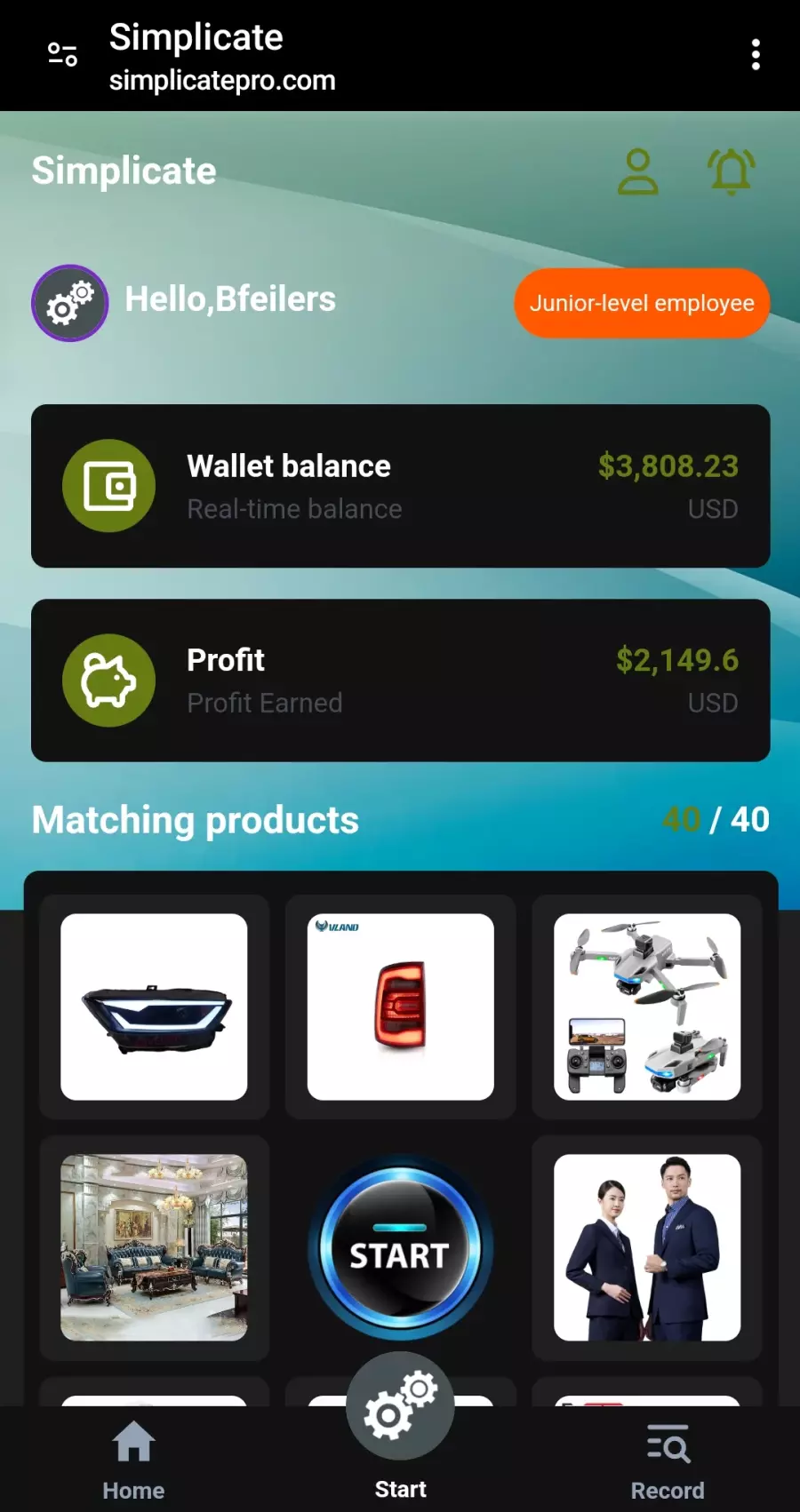Tap the Junior-level employee badge
This screenshot has height=1512, width=800.
(x=641, y=303)
